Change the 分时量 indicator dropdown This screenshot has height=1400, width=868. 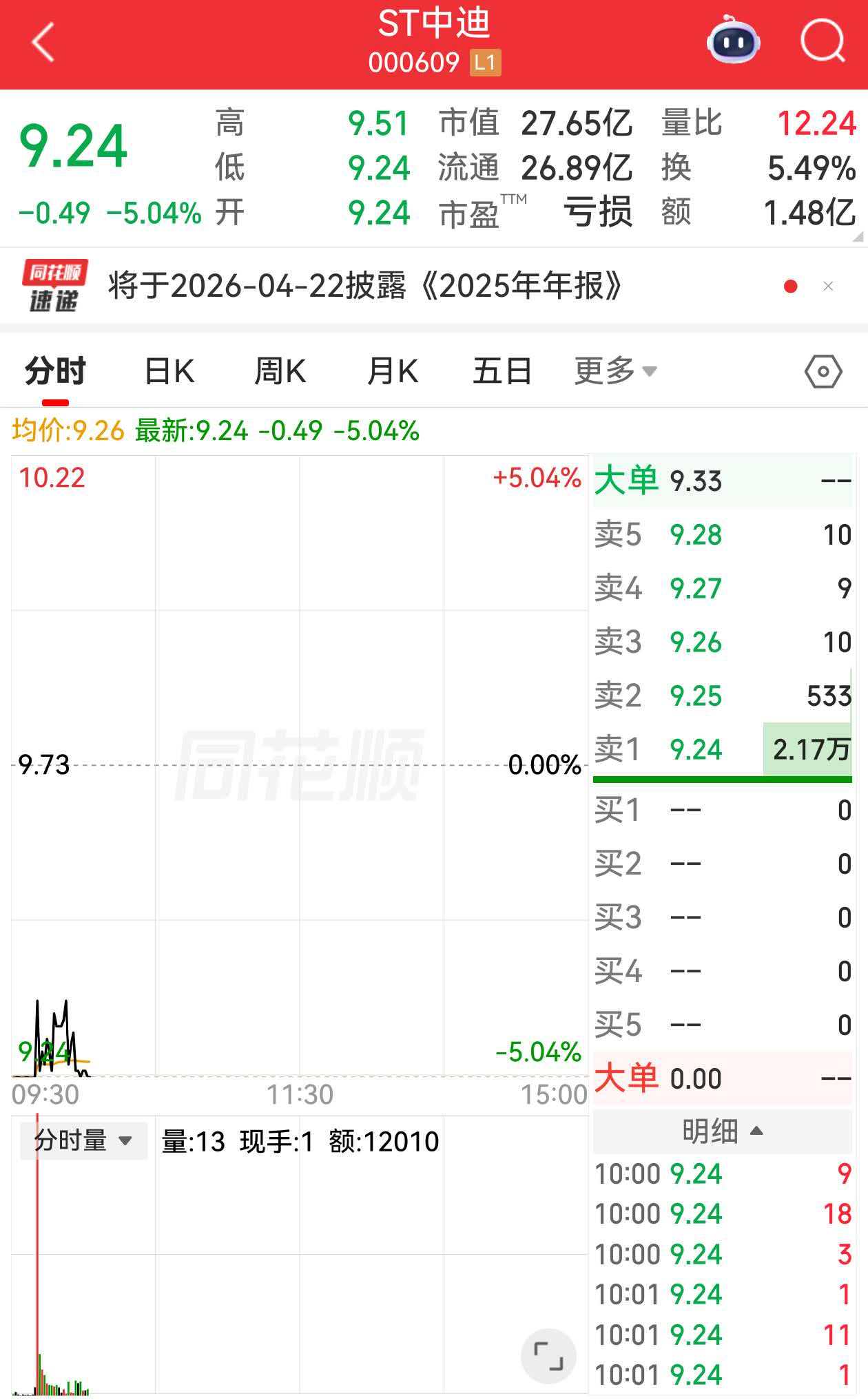click(x=83, y=1141)
